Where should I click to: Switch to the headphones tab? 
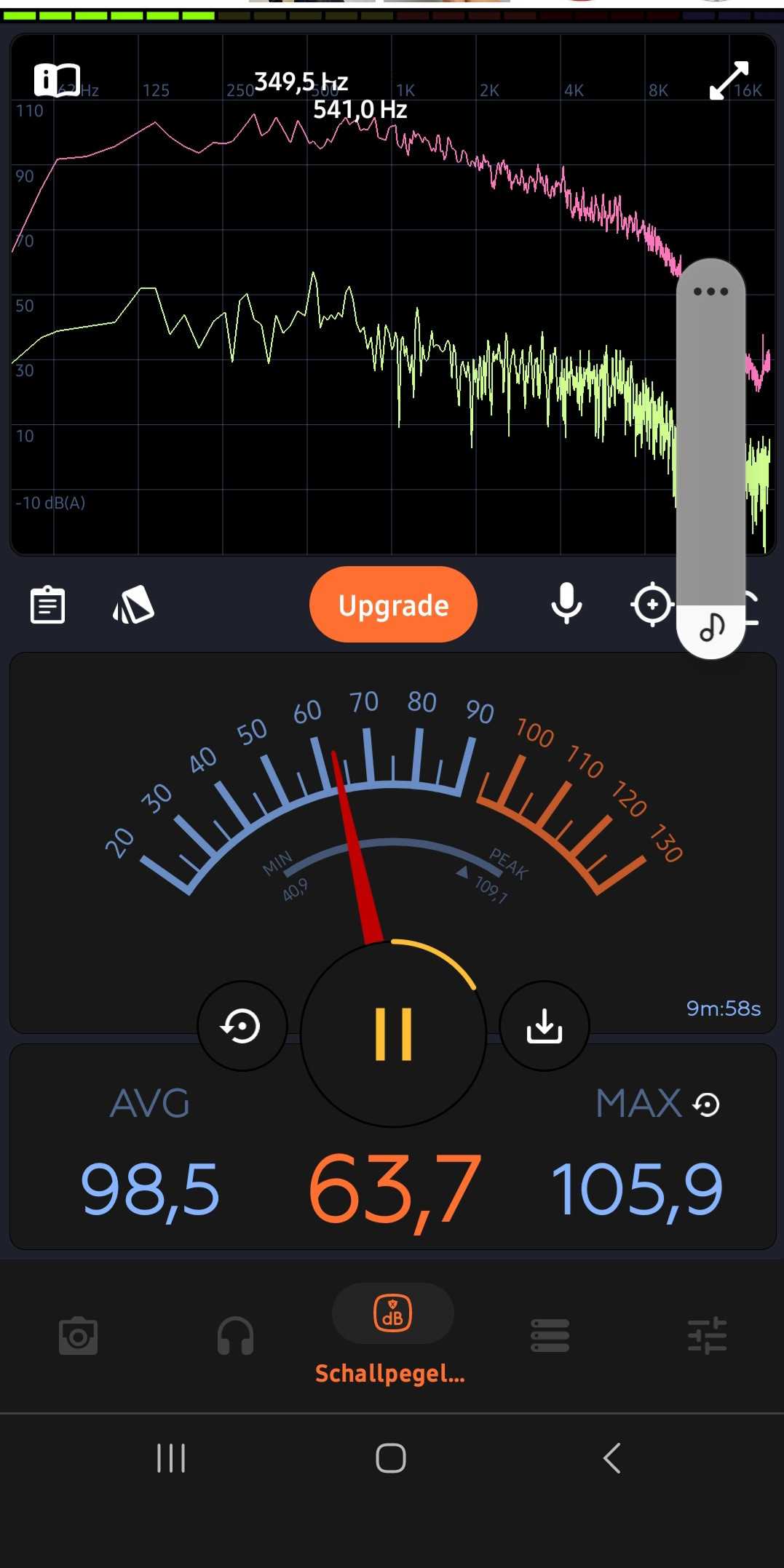(236, 1336)
